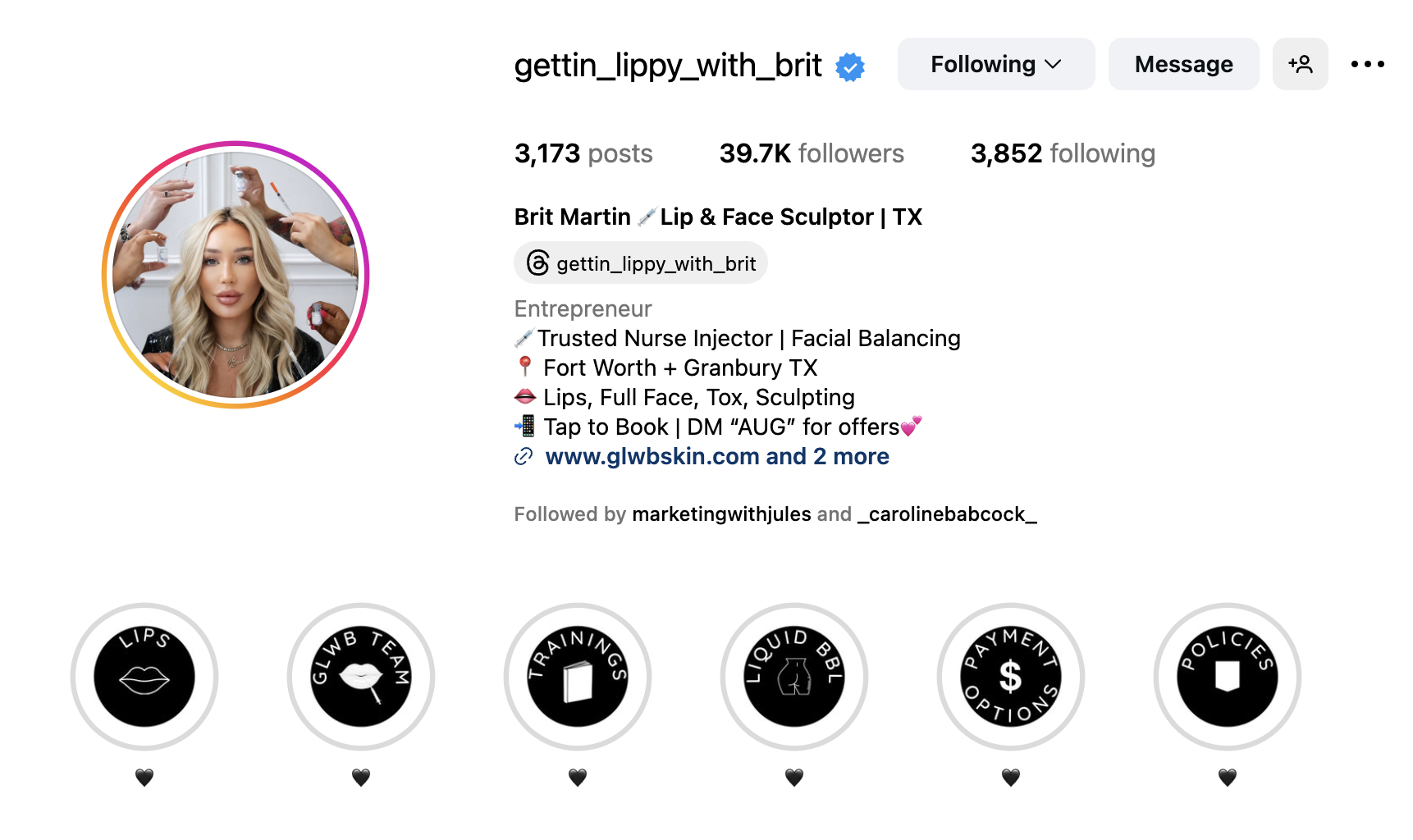Open the GLWB Team highlight
Viewport: 1413px width, 840px height.
pyautogui.click(x=361, y=677)
